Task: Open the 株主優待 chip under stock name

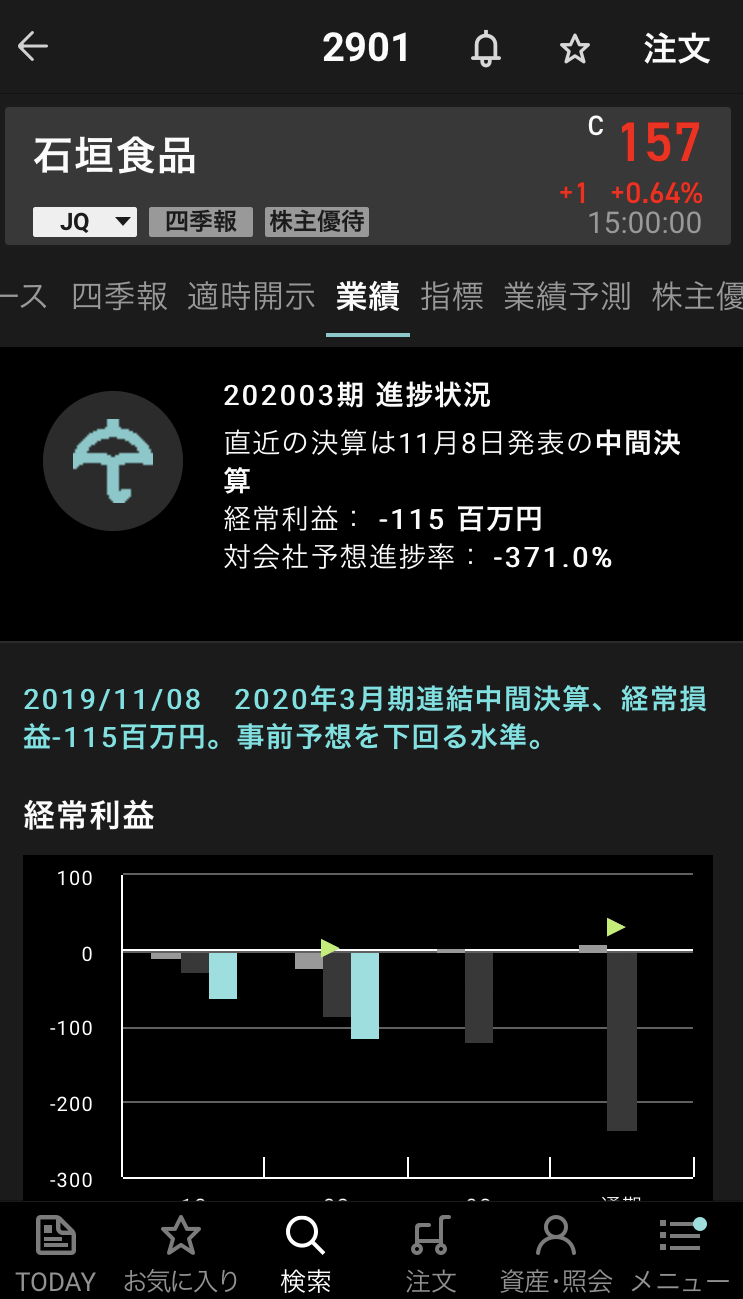Action: tap(317, 222)
